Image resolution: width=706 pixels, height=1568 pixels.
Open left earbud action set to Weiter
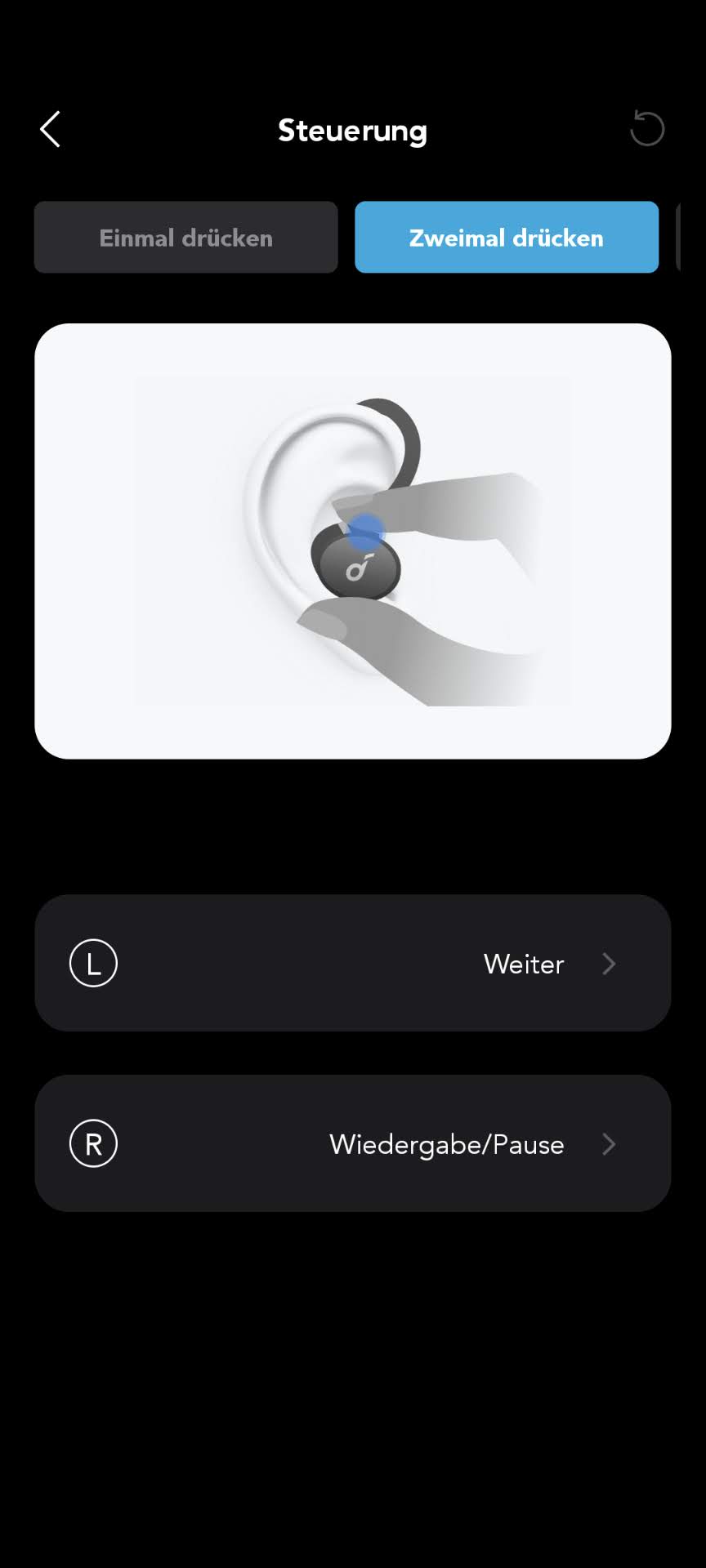click(353, 964)
